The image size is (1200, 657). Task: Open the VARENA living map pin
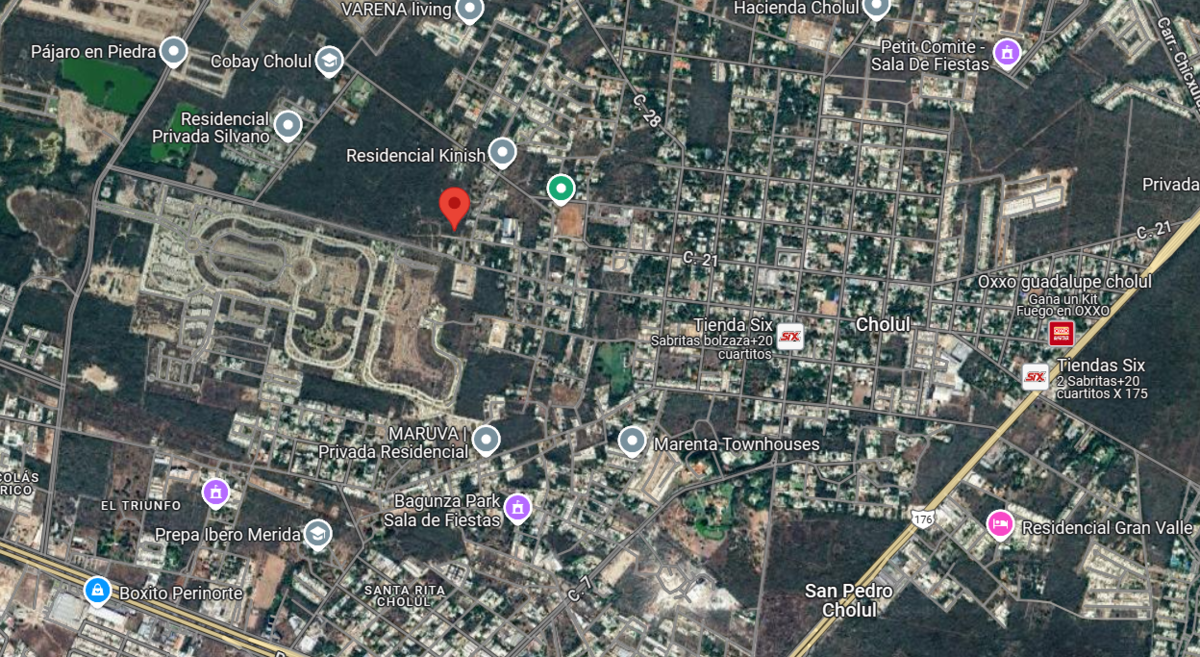click(469, 10)
